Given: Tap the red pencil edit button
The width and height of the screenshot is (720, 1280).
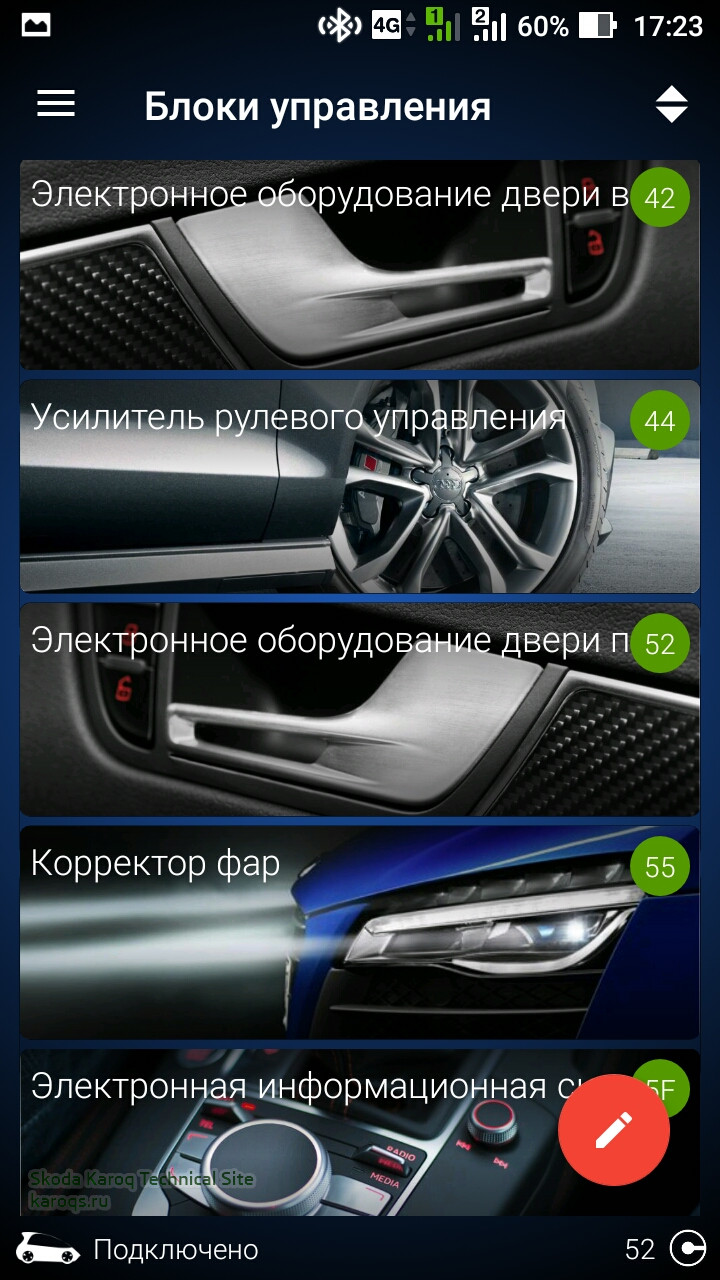Looking at the screenshot, I should (613, 1131).
